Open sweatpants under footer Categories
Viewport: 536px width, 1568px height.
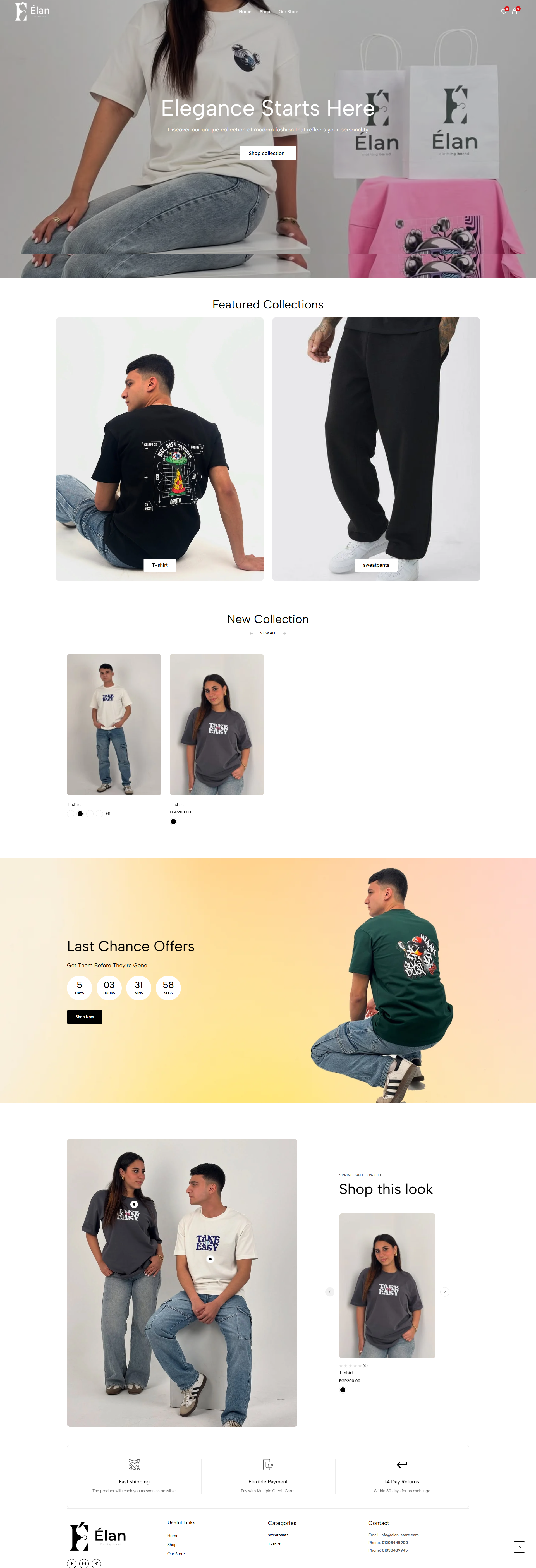(278, 1535)
